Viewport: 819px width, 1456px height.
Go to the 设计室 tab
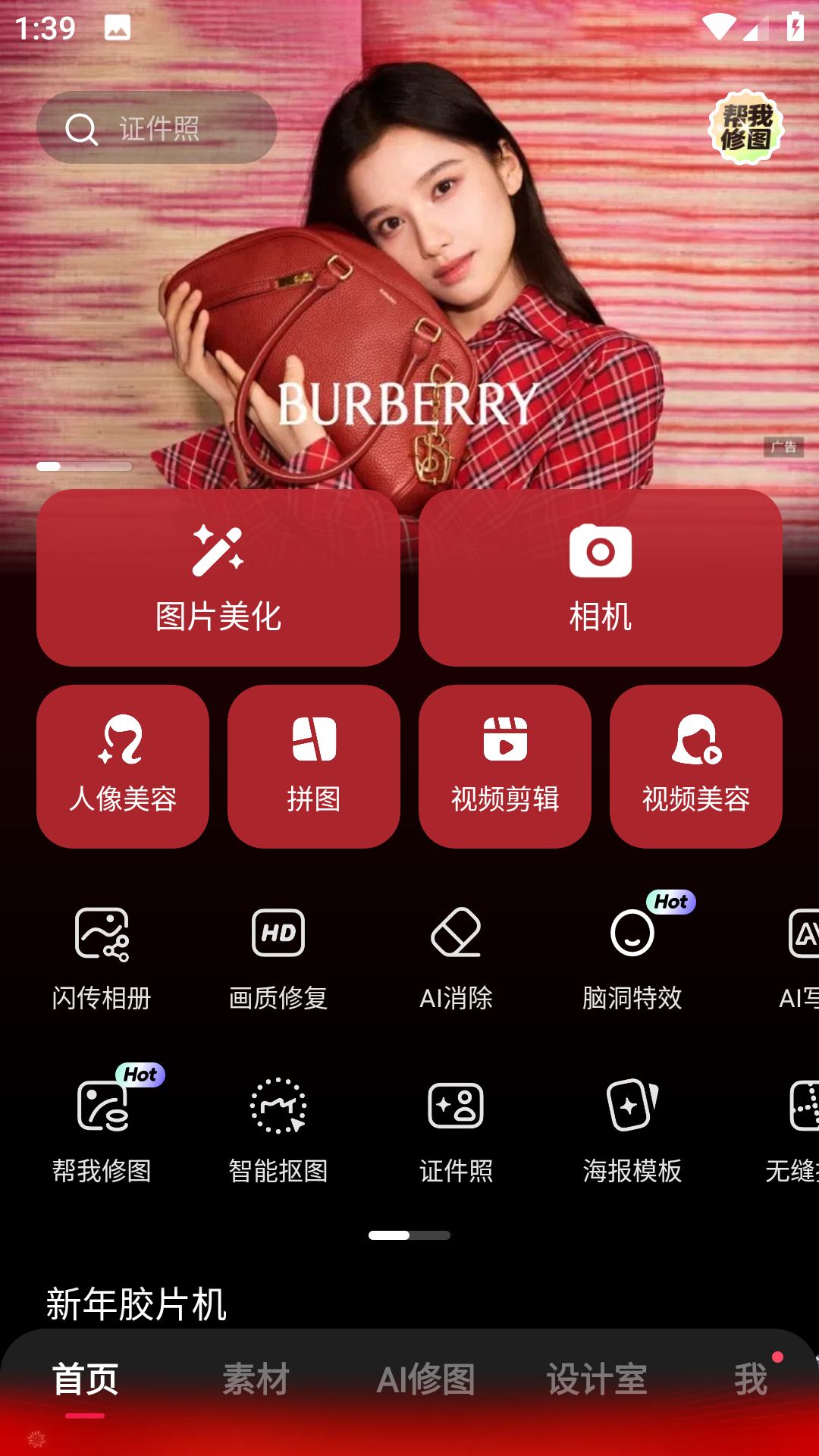click(597, 1379)
